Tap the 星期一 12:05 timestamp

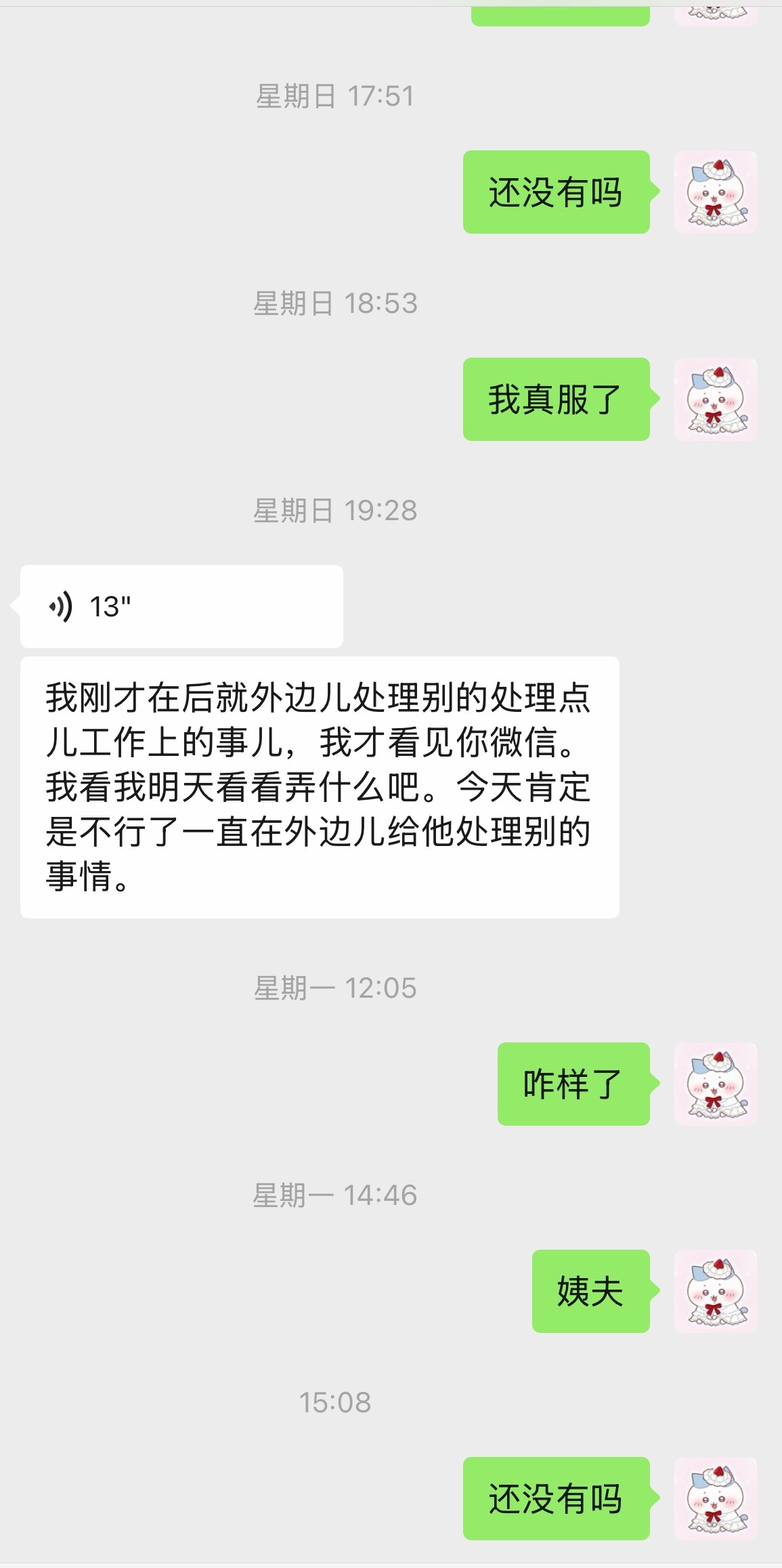pos(336,989)
